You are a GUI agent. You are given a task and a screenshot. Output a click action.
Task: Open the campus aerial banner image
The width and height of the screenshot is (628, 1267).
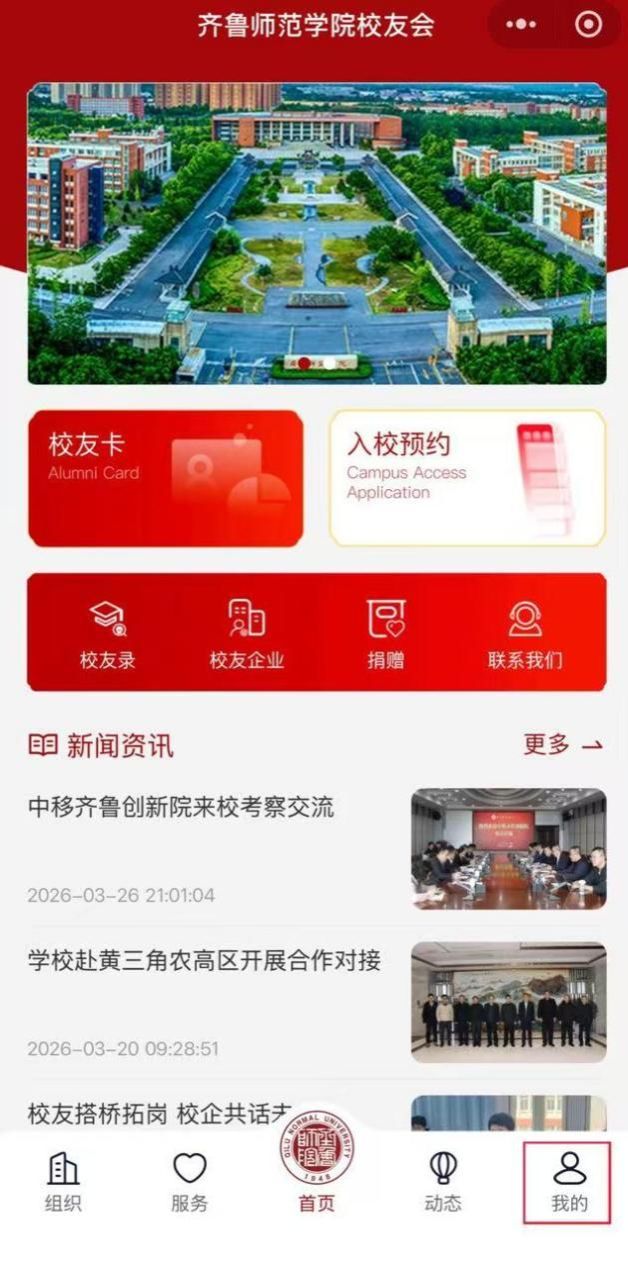coord(316,233)
